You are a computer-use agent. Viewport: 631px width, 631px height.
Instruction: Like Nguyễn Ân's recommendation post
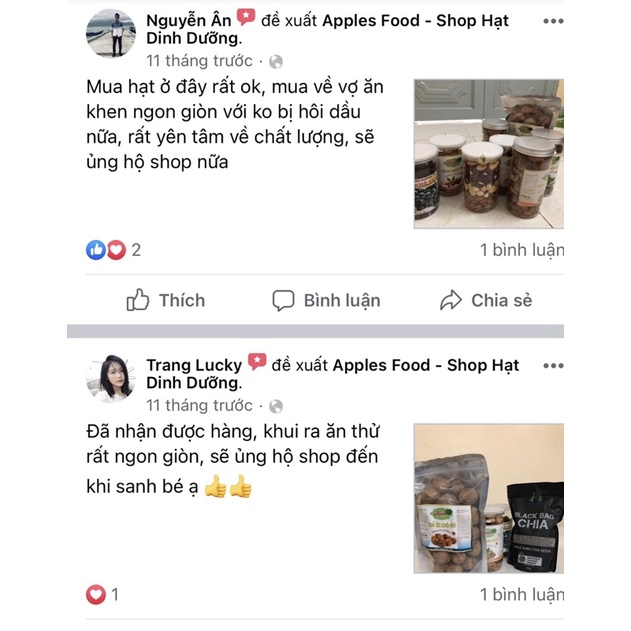[165, 300]
